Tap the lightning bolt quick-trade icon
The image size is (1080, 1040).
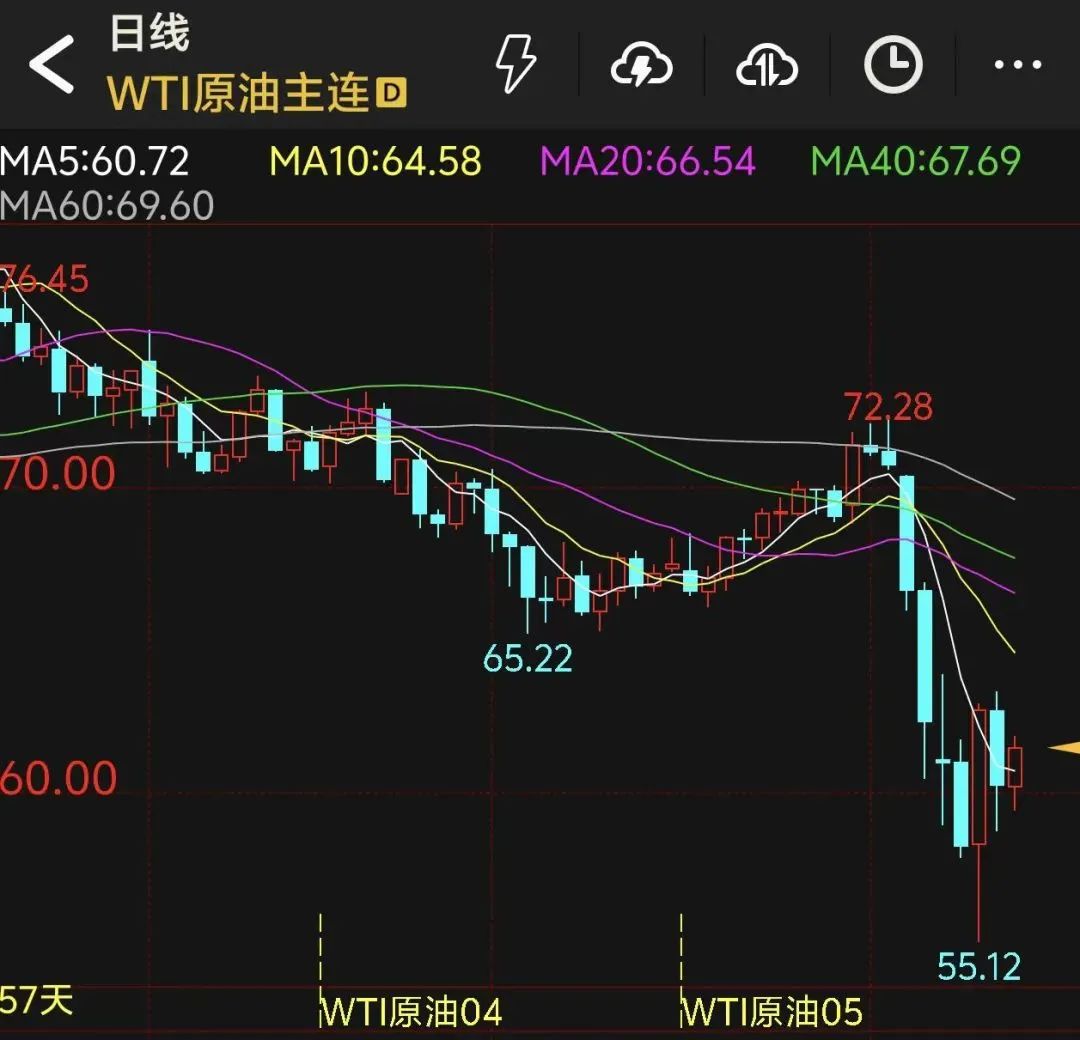point(516,65)
